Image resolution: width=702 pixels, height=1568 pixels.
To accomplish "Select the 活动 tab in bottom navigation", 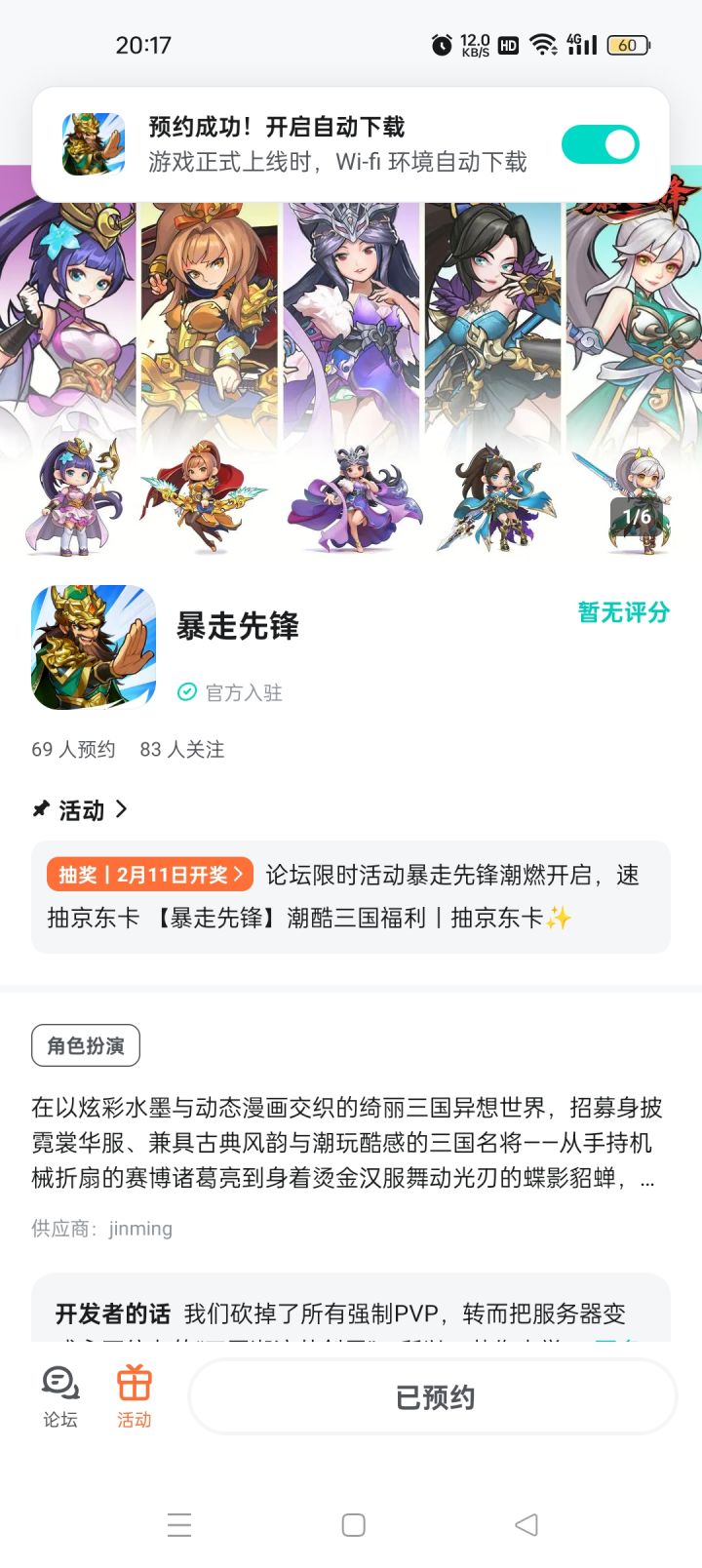I will 134,1394.
